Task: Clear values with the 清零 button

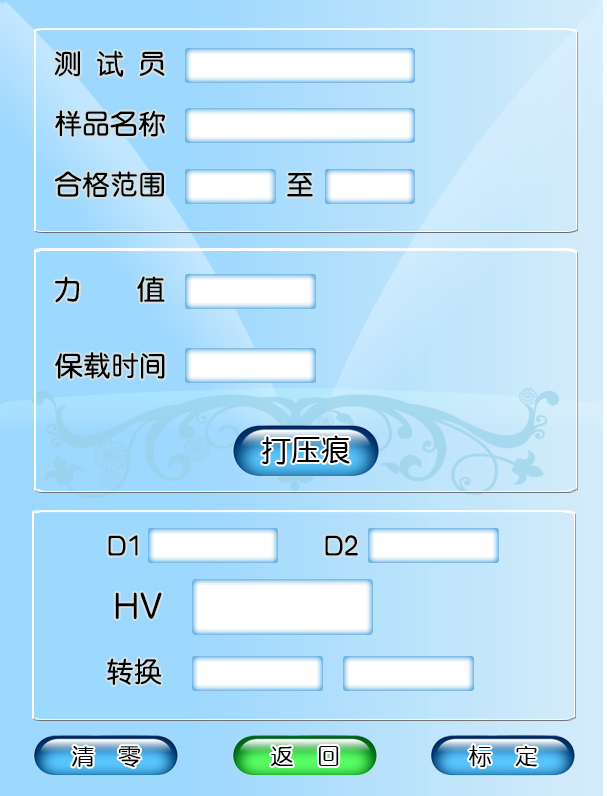Action: point(106,756)
